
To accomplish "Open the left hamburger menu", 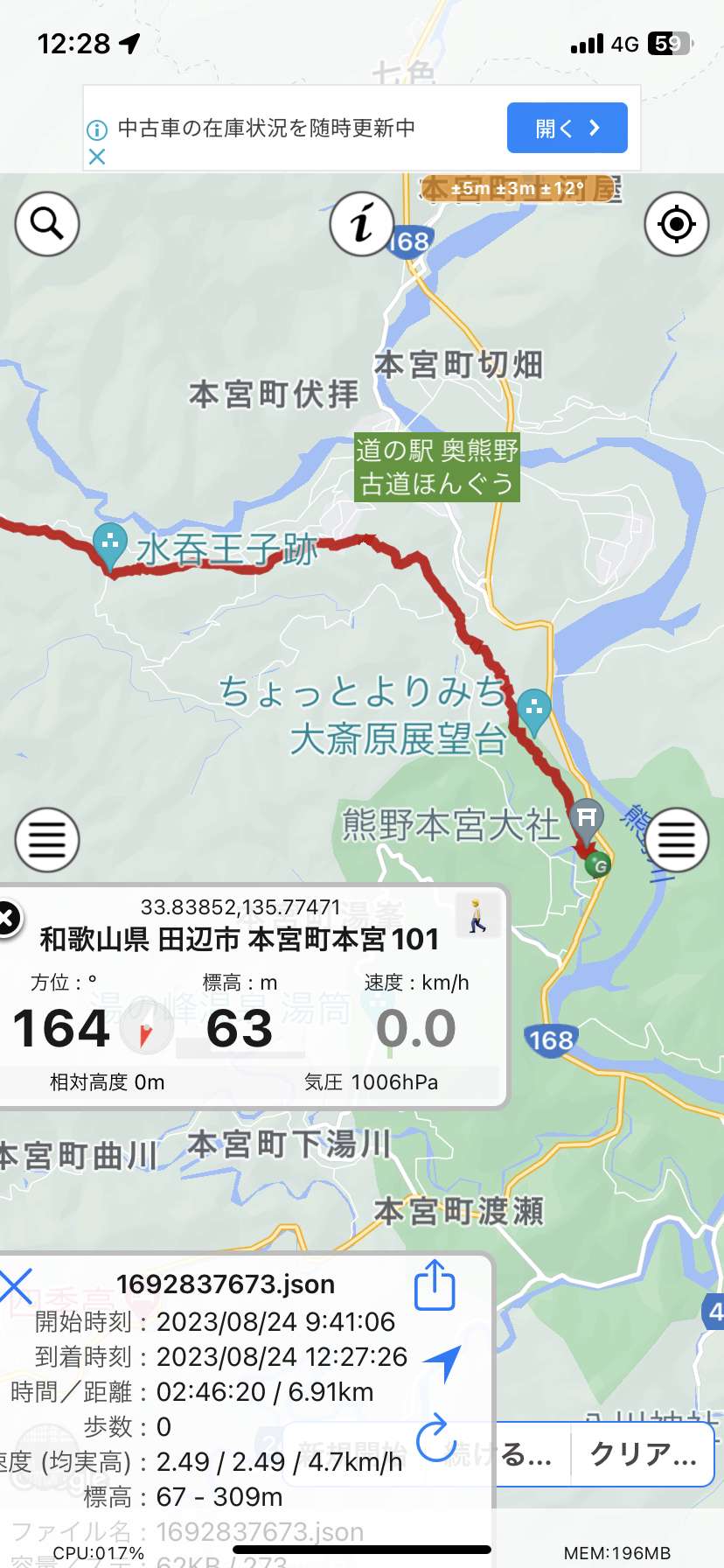I will pyautogui.click(x=47, y=840).
